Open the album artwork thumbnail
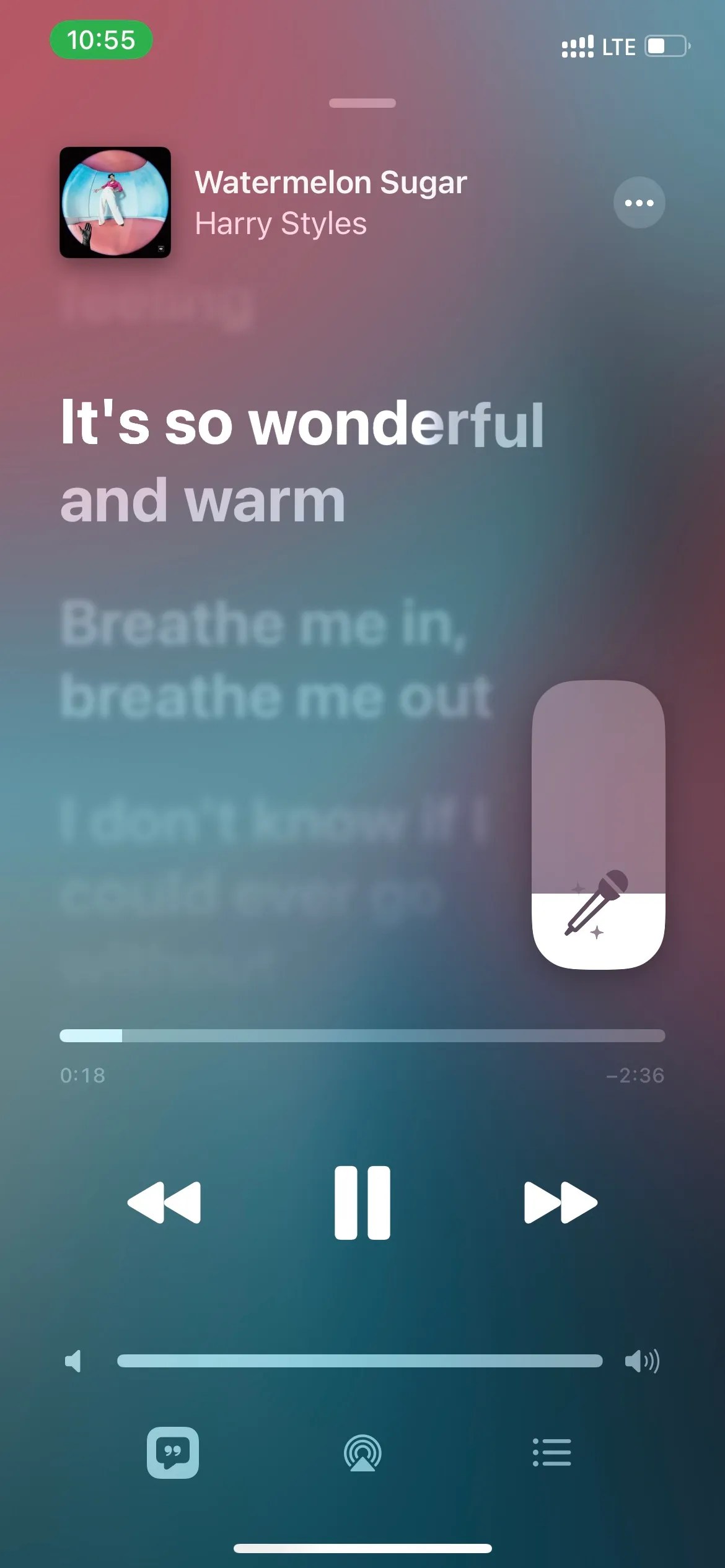The image size is (725, 1568). (115, 203)
